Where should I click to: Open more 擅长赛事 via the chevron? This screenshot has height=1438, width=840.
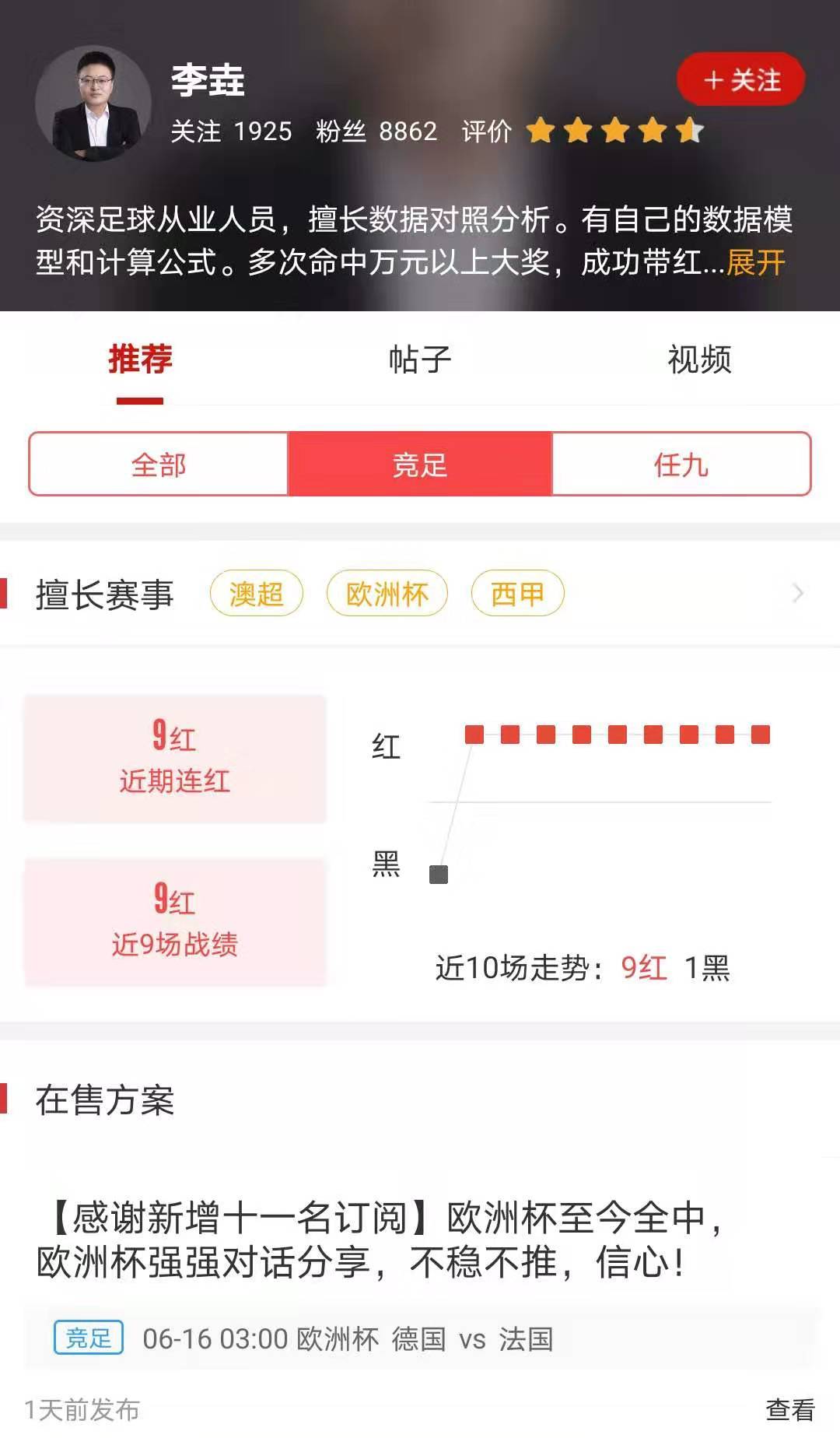798,594
